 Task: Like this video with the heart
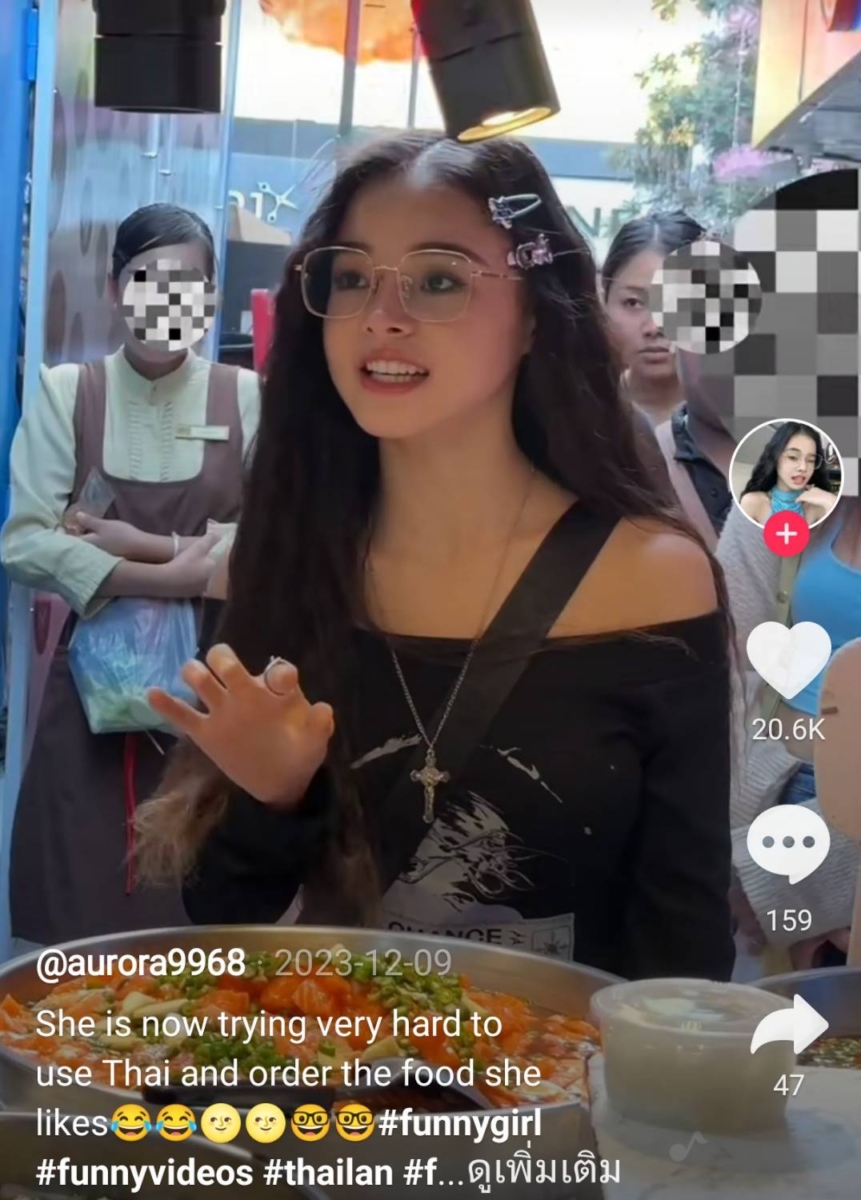pos(788,660)
